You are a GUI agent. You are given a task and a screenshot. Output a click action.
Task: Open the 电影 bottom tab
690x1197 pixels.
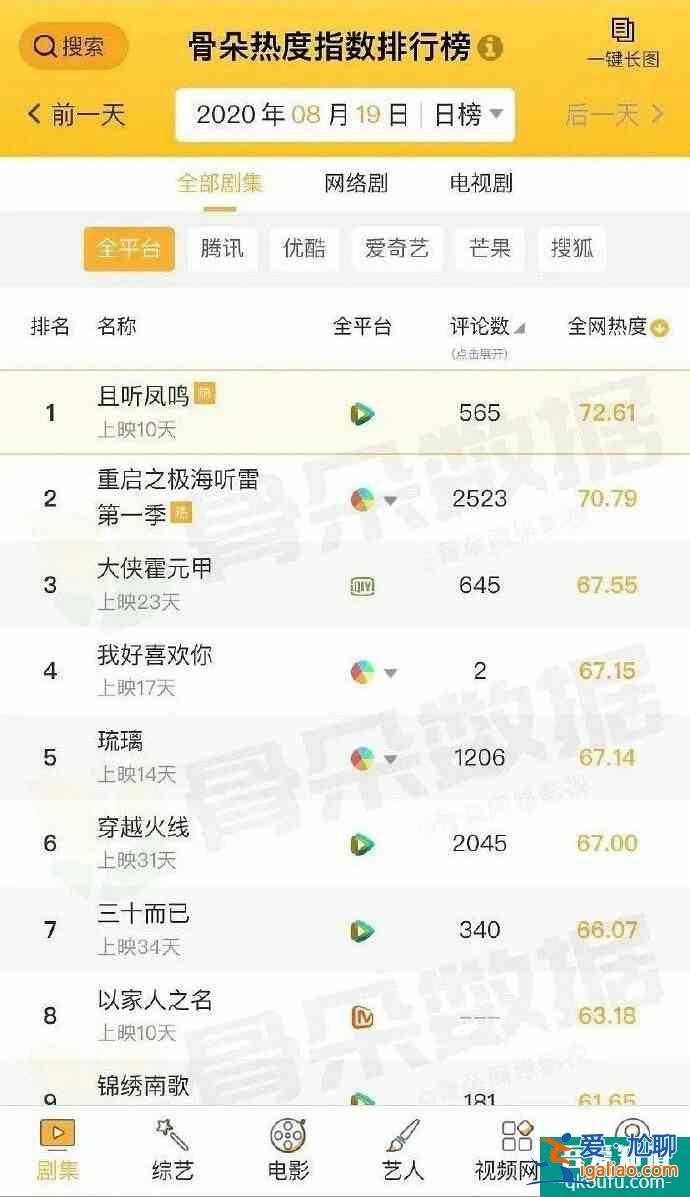[289, 1151]
